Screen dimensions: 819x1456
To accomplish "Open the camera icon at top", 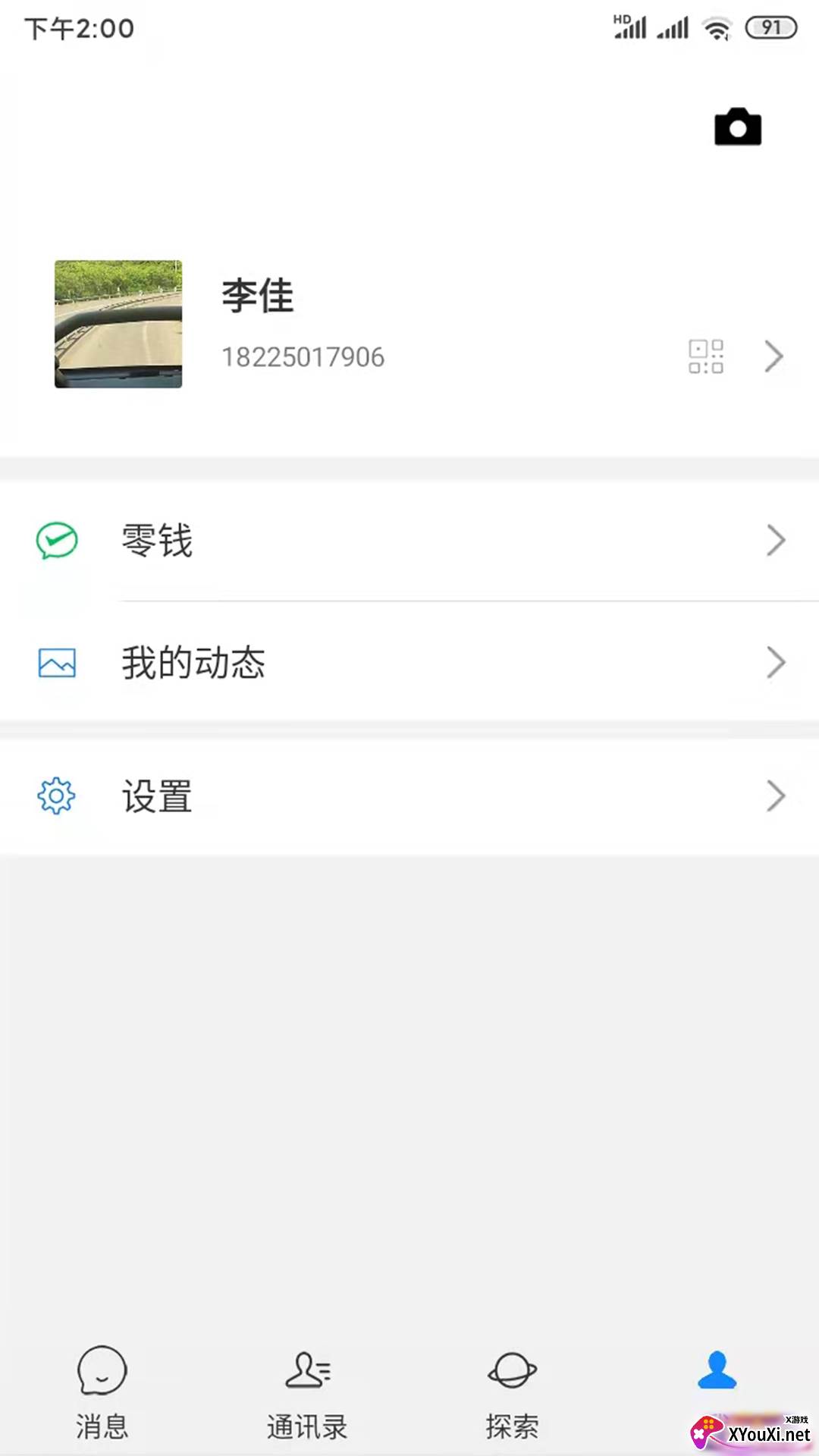I will tap(737, 127).
